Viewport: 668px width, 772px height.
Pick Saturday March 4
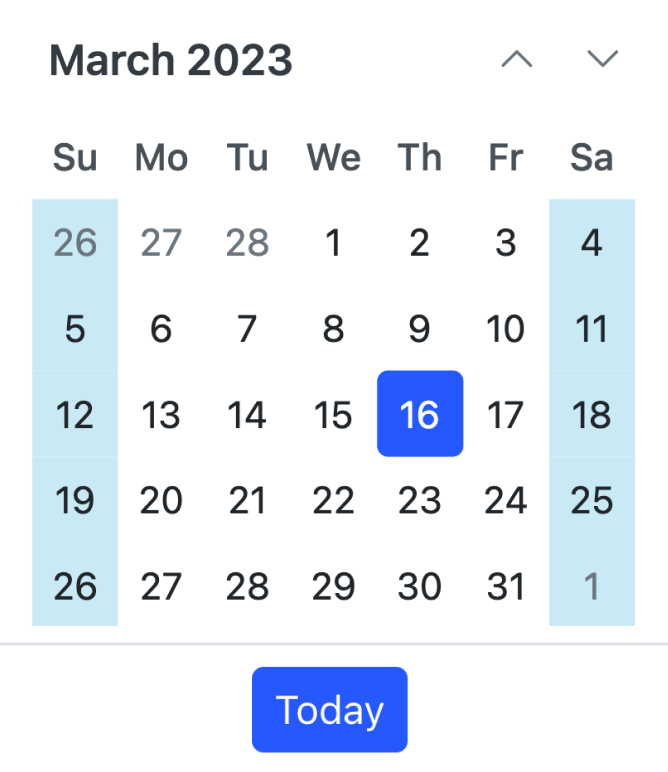click(x=591, y=242)
